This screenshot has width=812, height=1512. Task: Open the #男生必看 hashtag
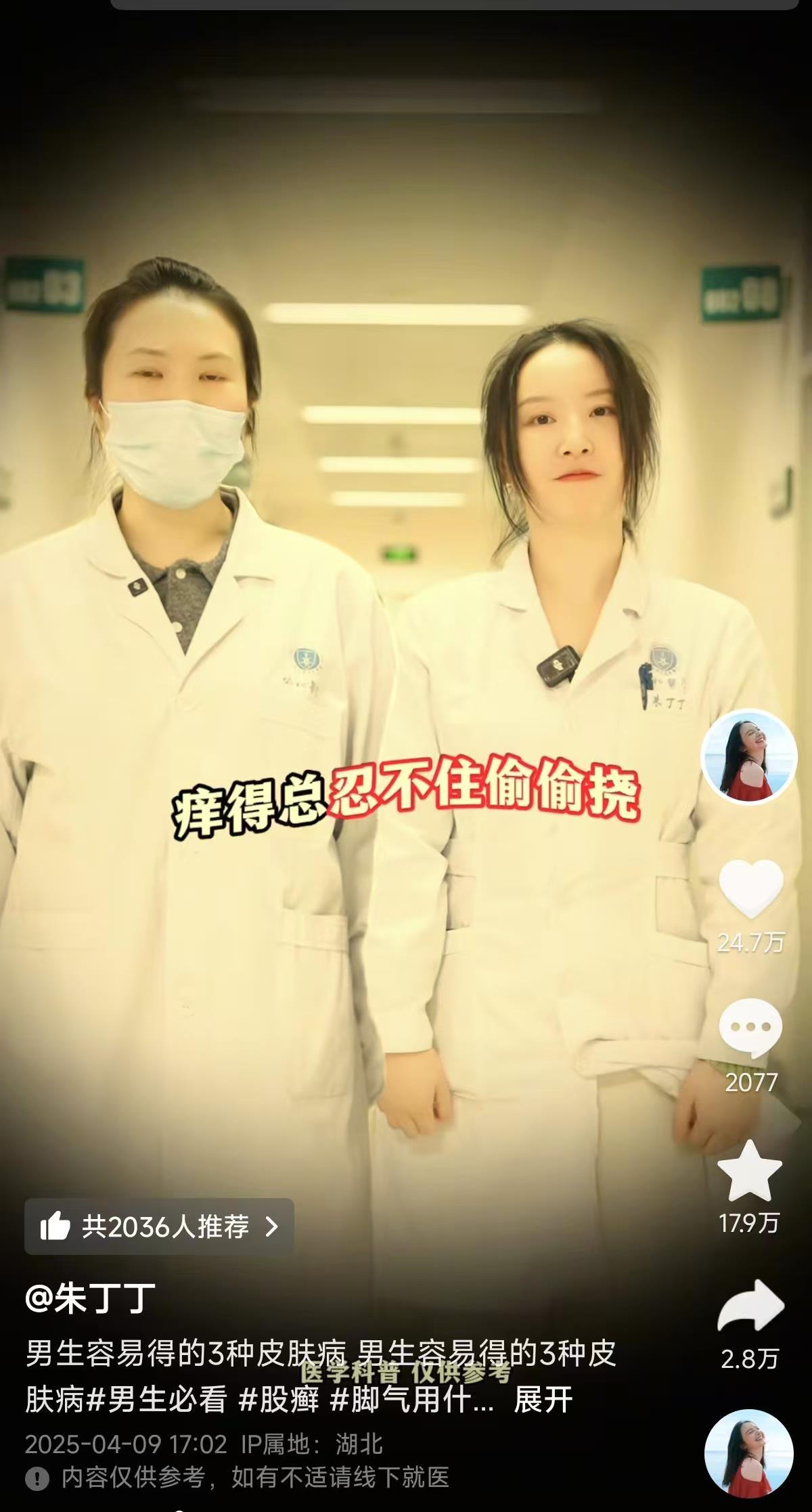158,1400
